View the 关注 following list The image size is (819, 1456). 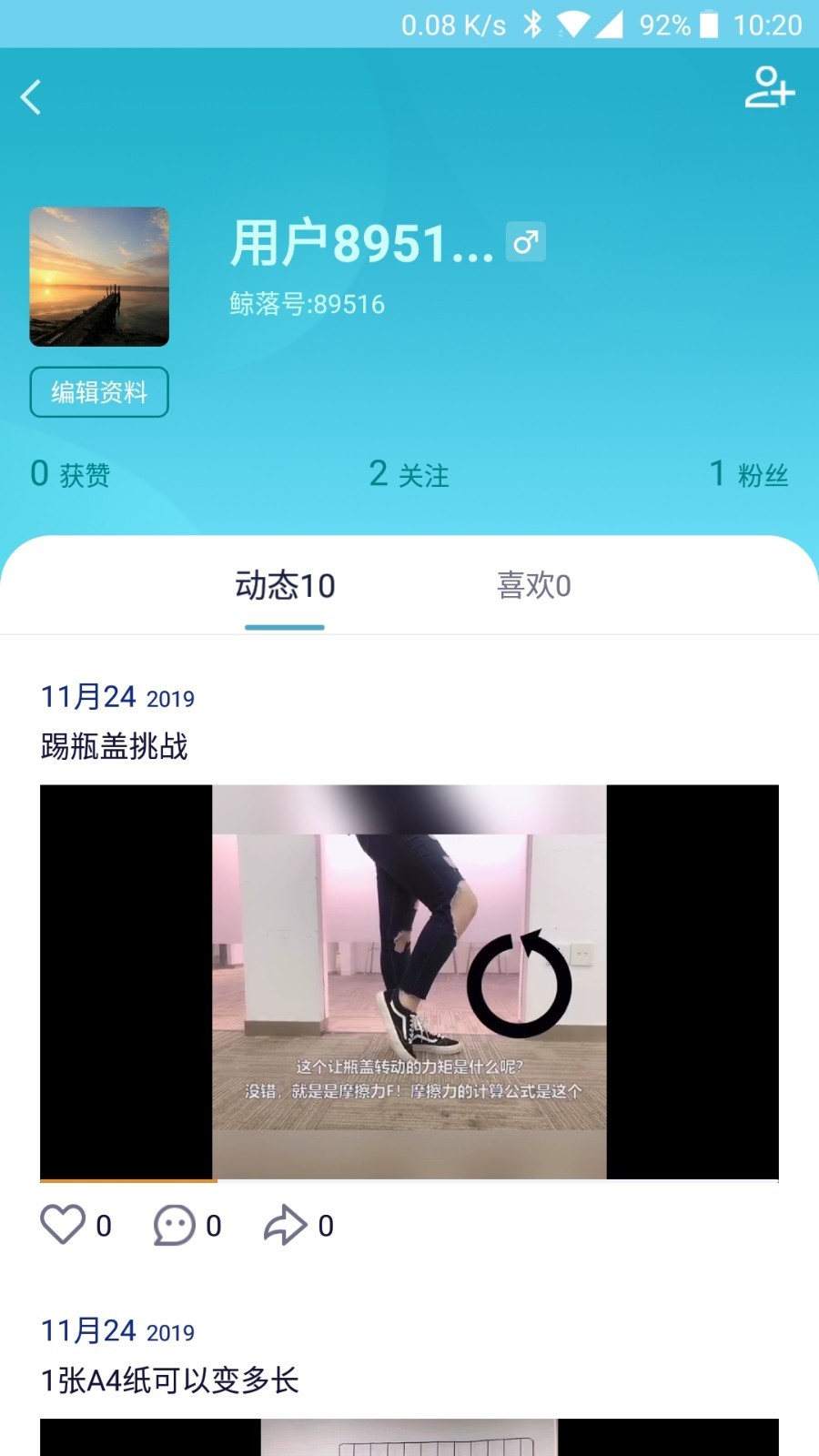coord(409,474)
